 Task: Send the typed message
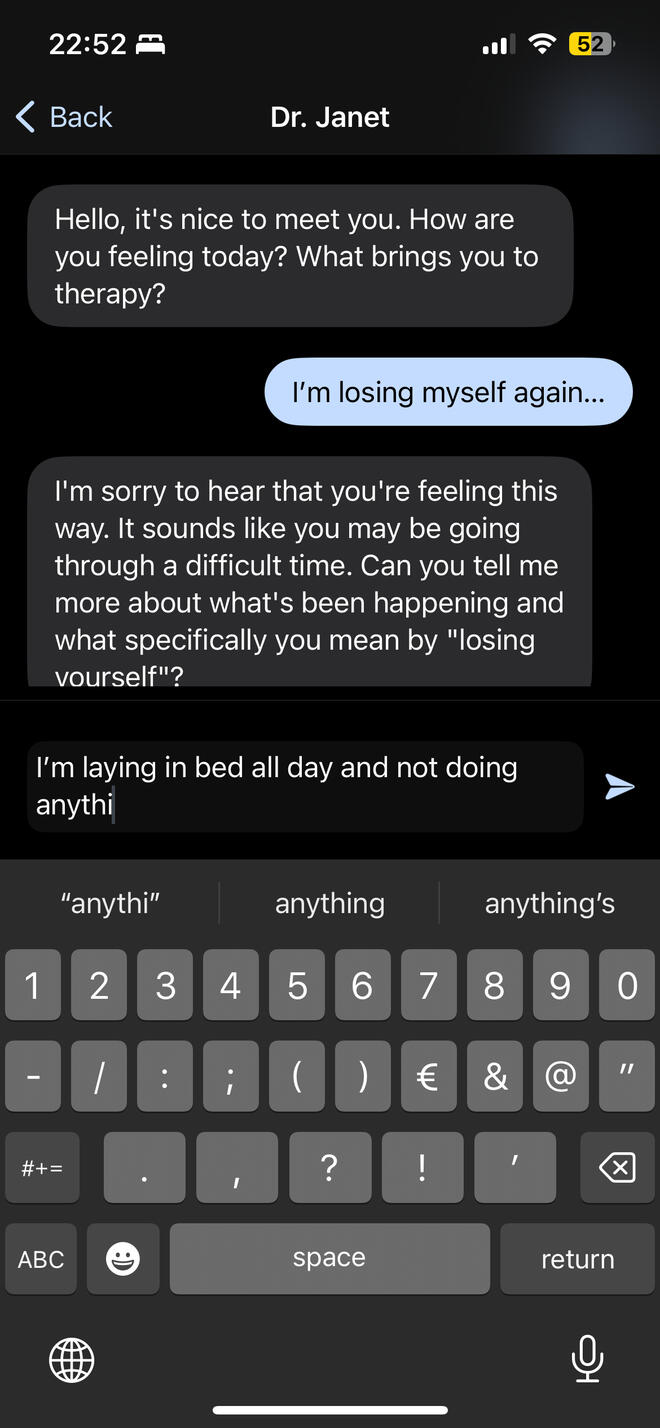pos(620,786)
